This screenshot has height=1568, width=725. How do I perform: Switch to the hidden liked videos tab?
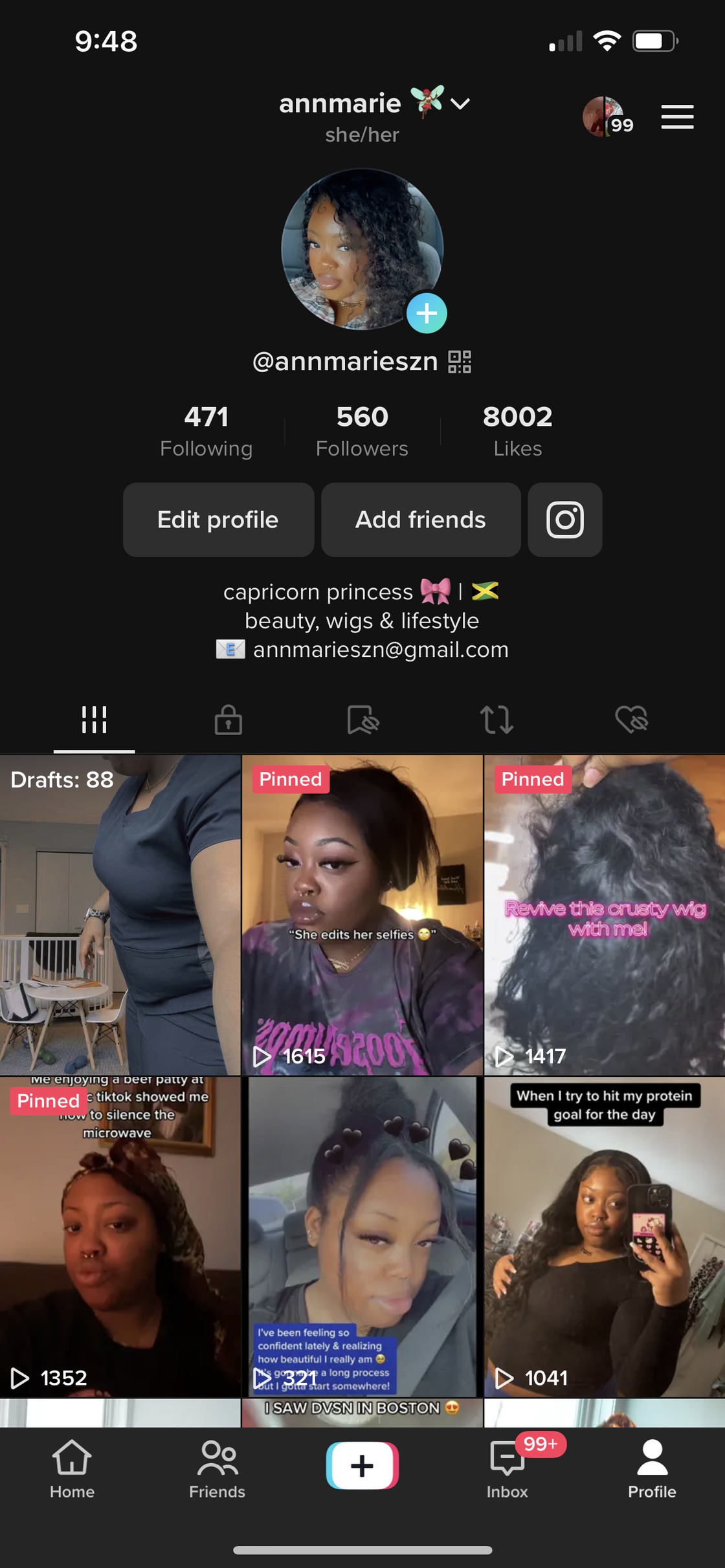[x=631, y=720]
